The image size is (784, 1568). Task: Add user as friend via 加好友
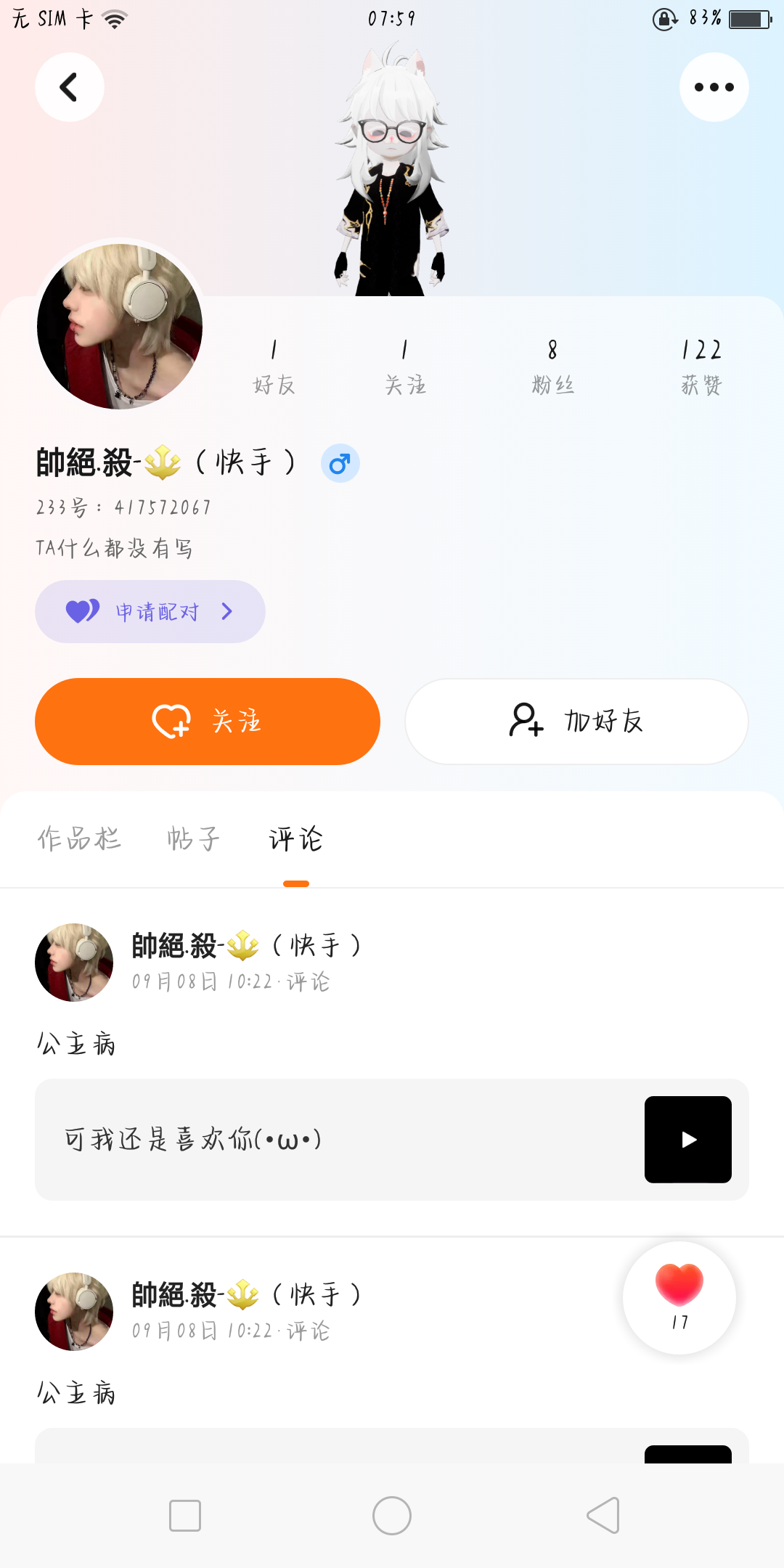point(576,721)
